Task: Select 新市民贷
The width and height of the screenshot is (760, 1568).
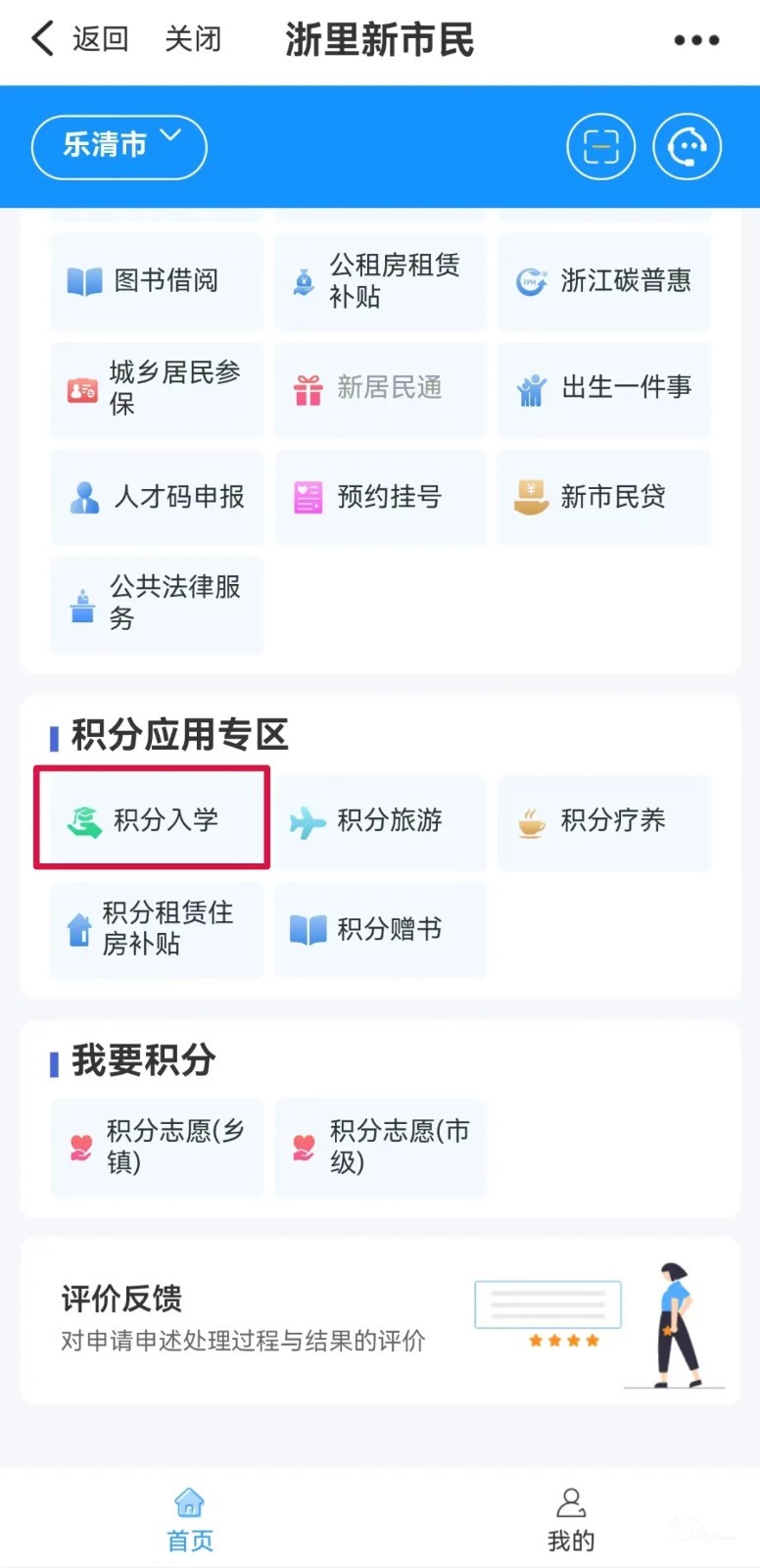Action: [x=604, y=497]
